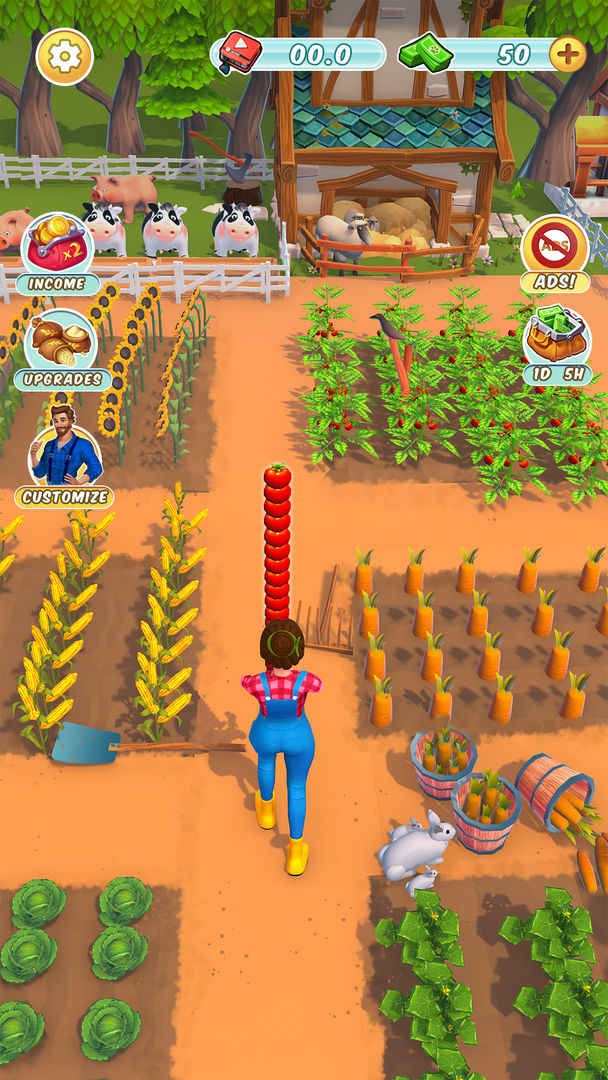Open the 1D 5H cash bag offer
This screenshot has height=1080, width=608.
tap(557, 340)
